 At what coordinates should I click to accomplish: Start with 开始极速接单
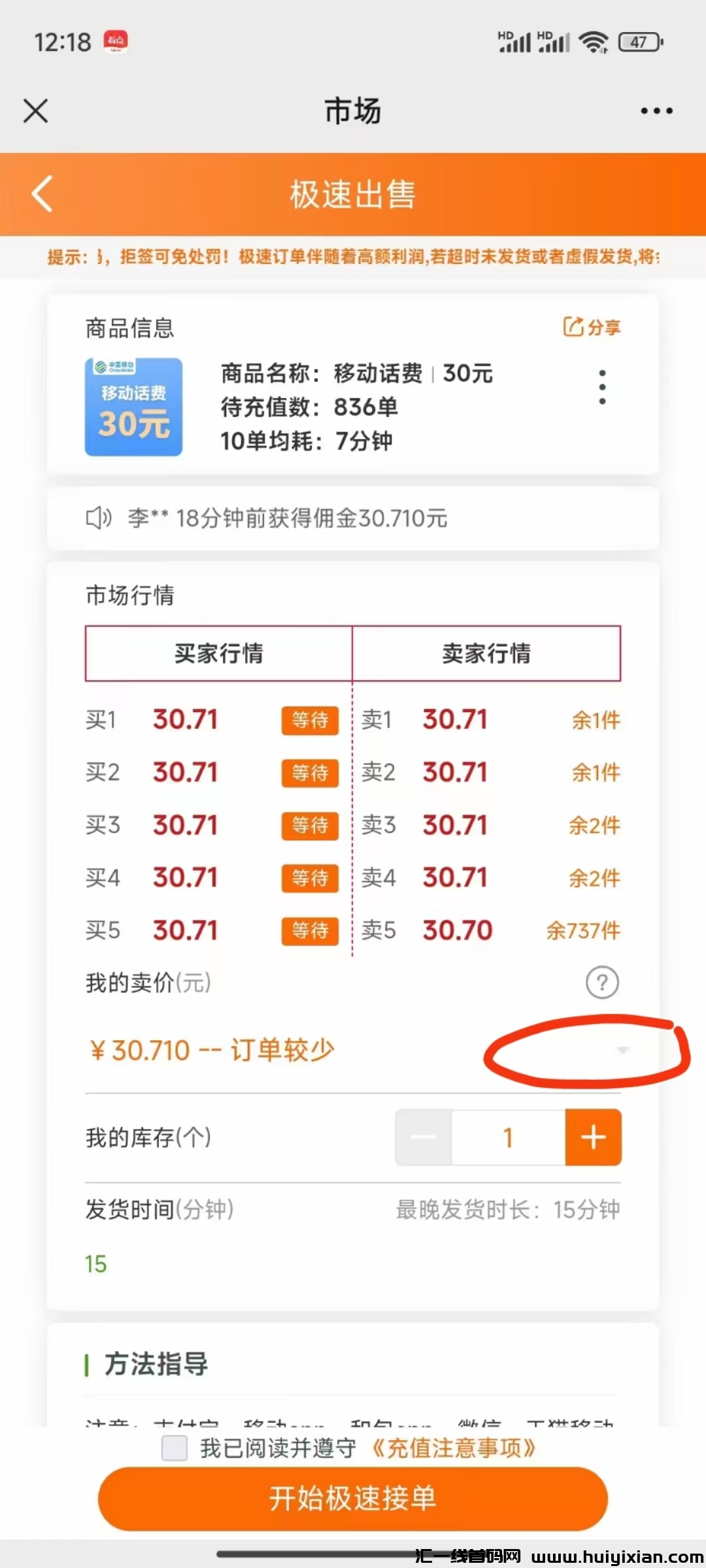[353, 1498]
